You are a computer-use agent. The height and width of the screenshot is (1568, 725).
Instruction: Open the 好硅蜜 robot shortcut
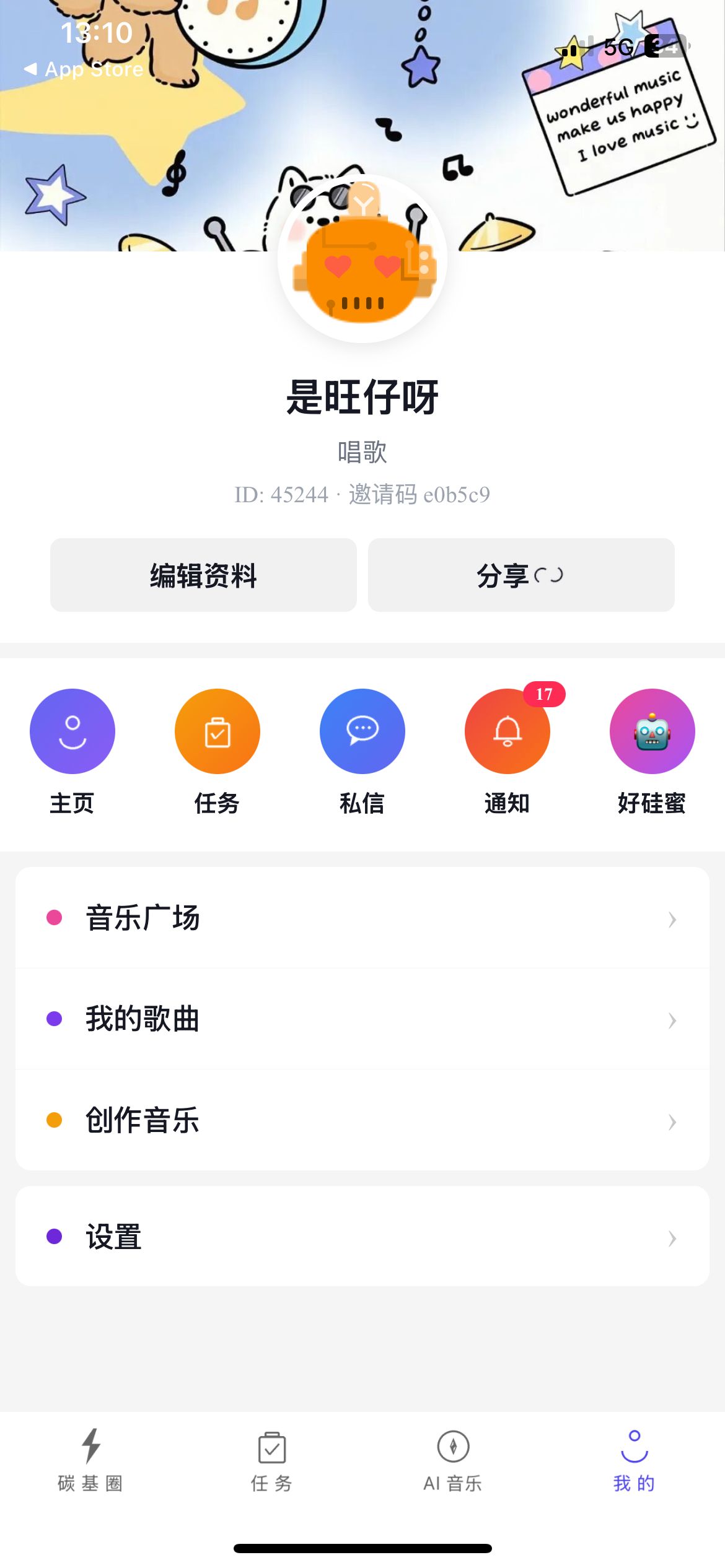pyautogui.click(x=652, y=732)
